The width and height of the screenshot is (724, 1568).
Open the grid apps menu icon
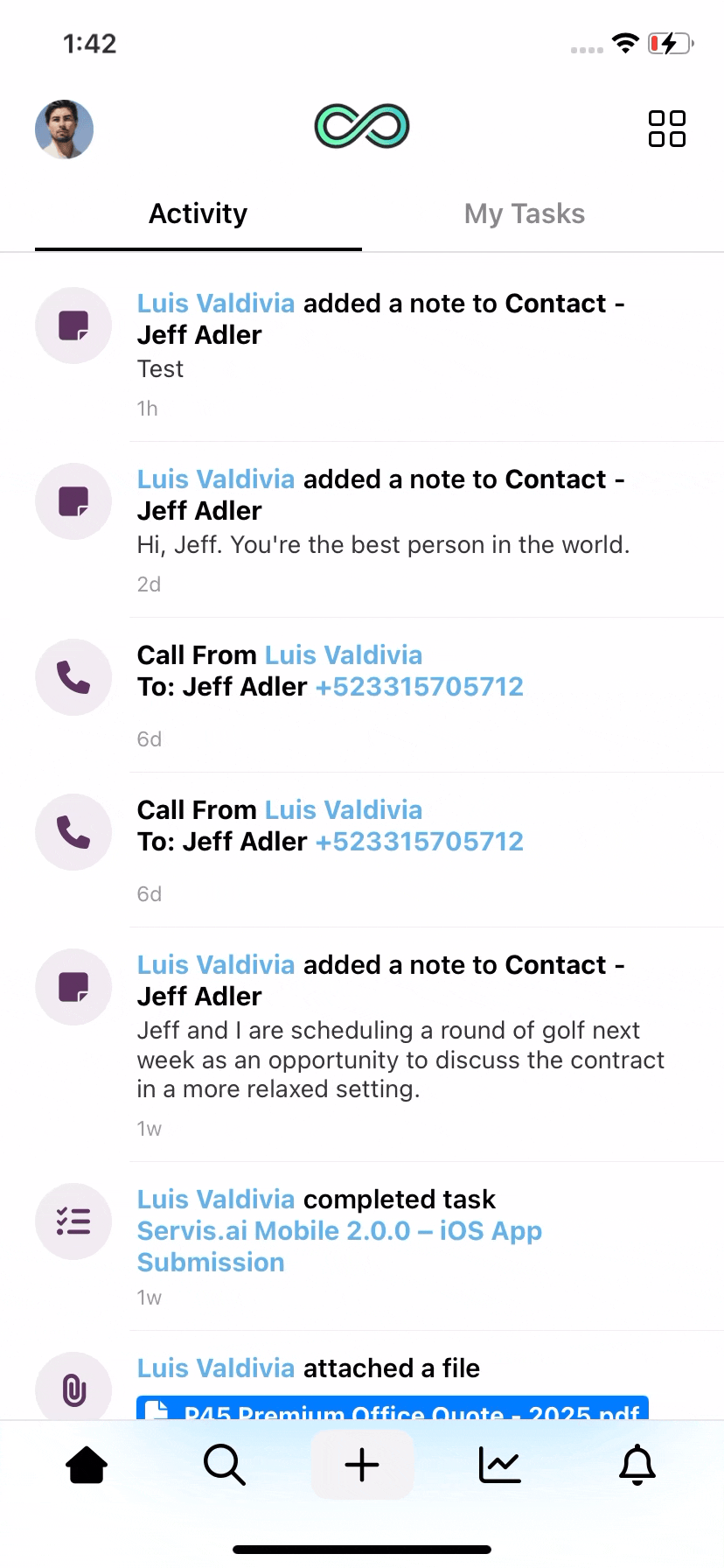[666, 129]
